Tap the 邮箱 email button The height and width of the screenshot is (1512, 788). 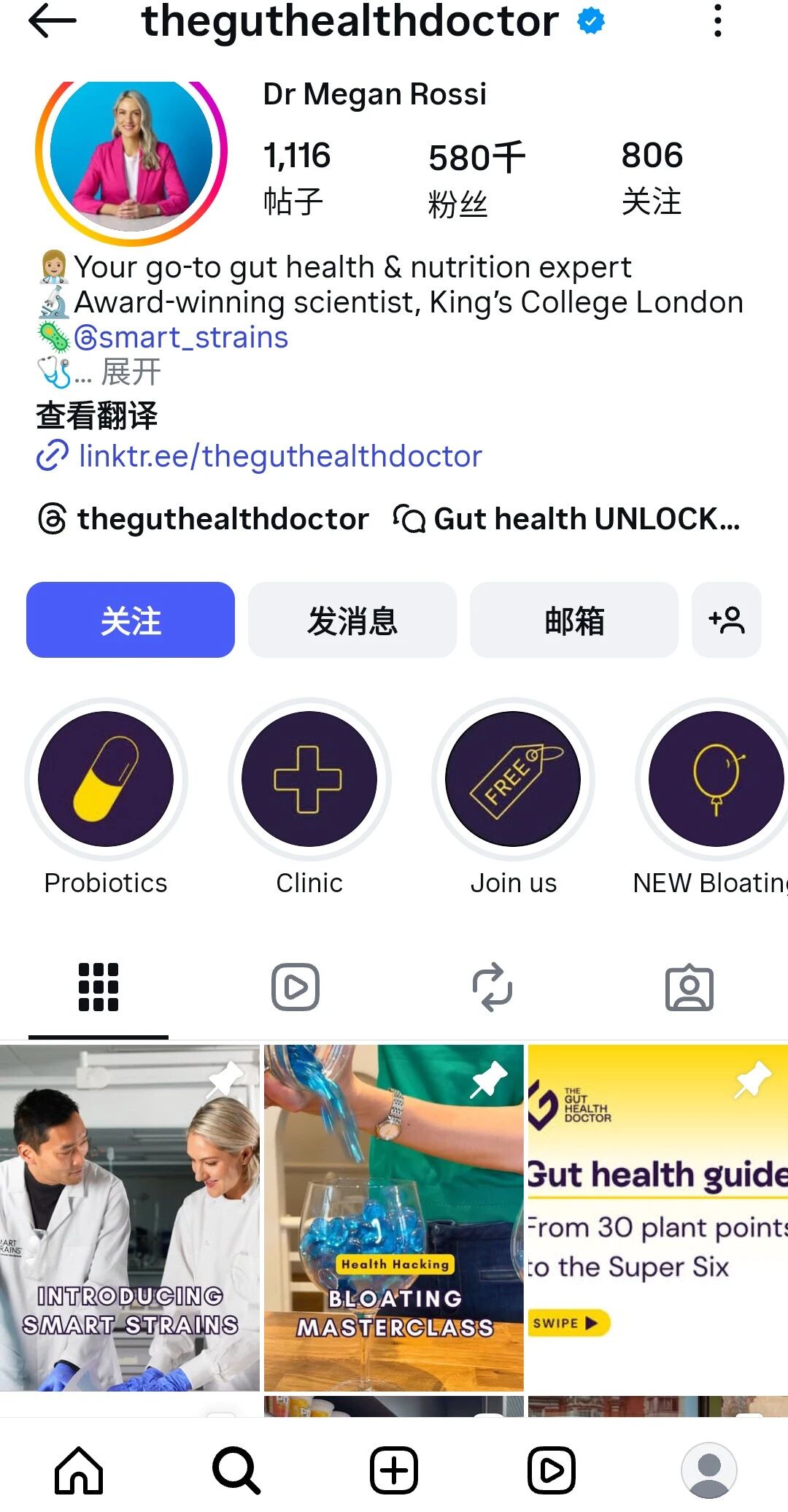(574, 620)
